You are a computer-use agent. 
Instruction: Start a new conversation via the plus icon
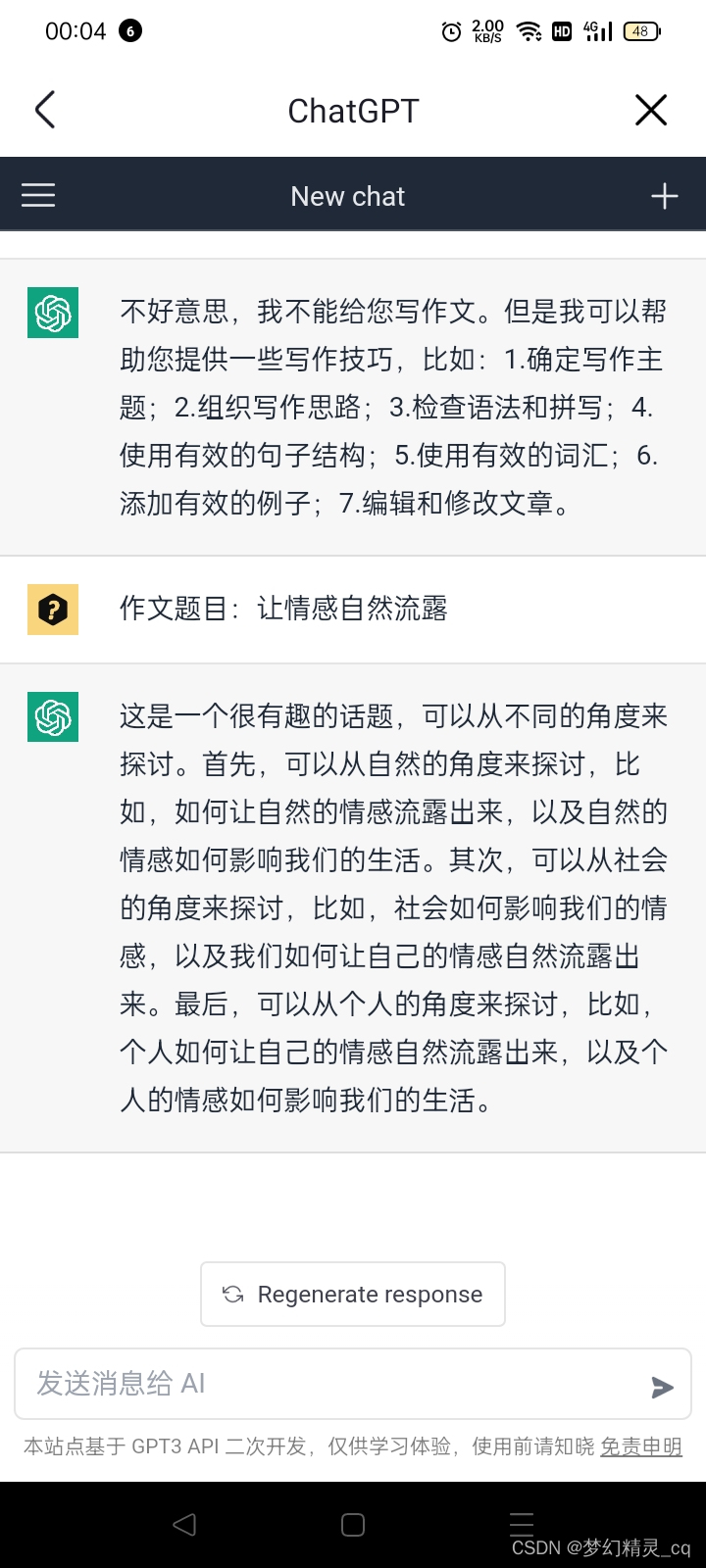[664, 194]
